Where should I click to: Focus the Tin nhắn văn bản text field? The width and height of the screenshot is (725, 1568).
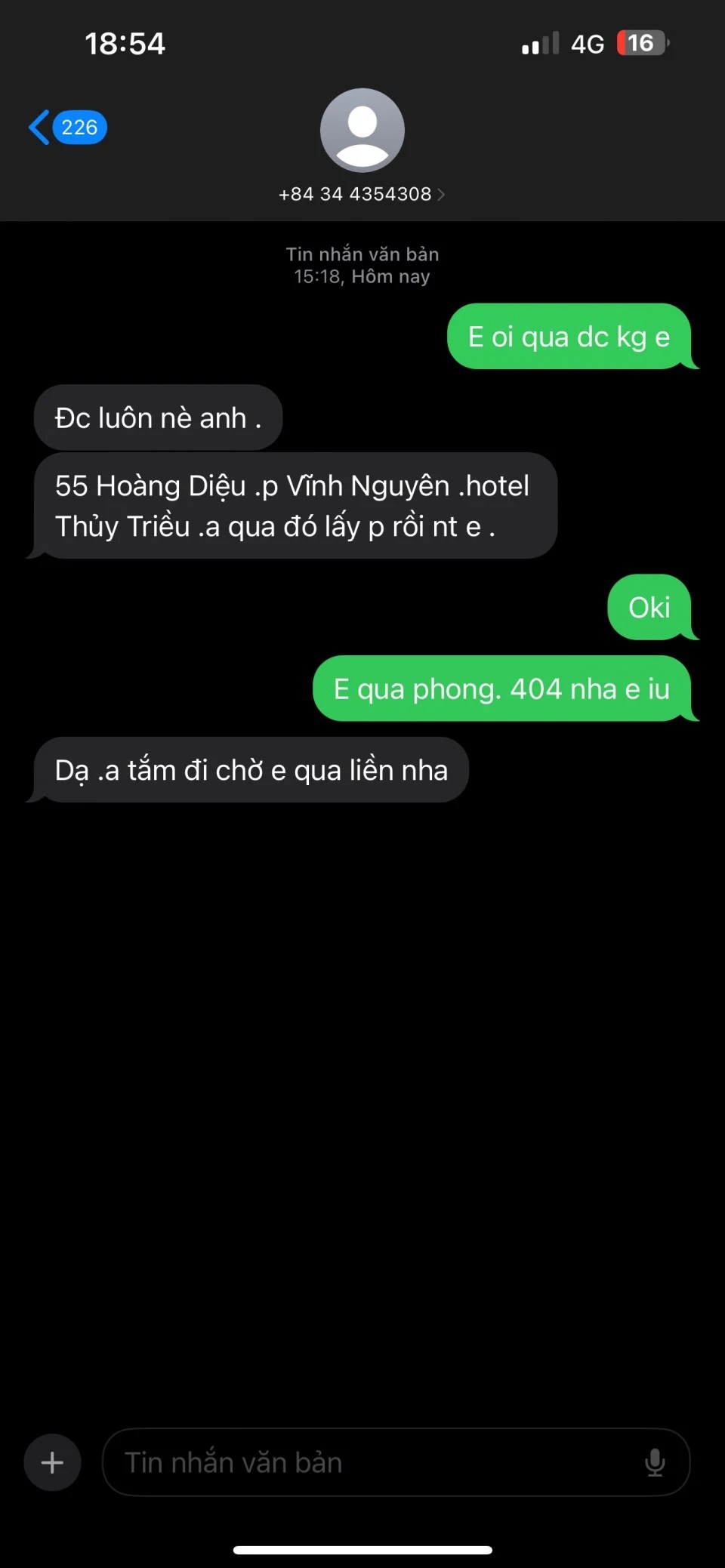click(x=370, y=1462)
